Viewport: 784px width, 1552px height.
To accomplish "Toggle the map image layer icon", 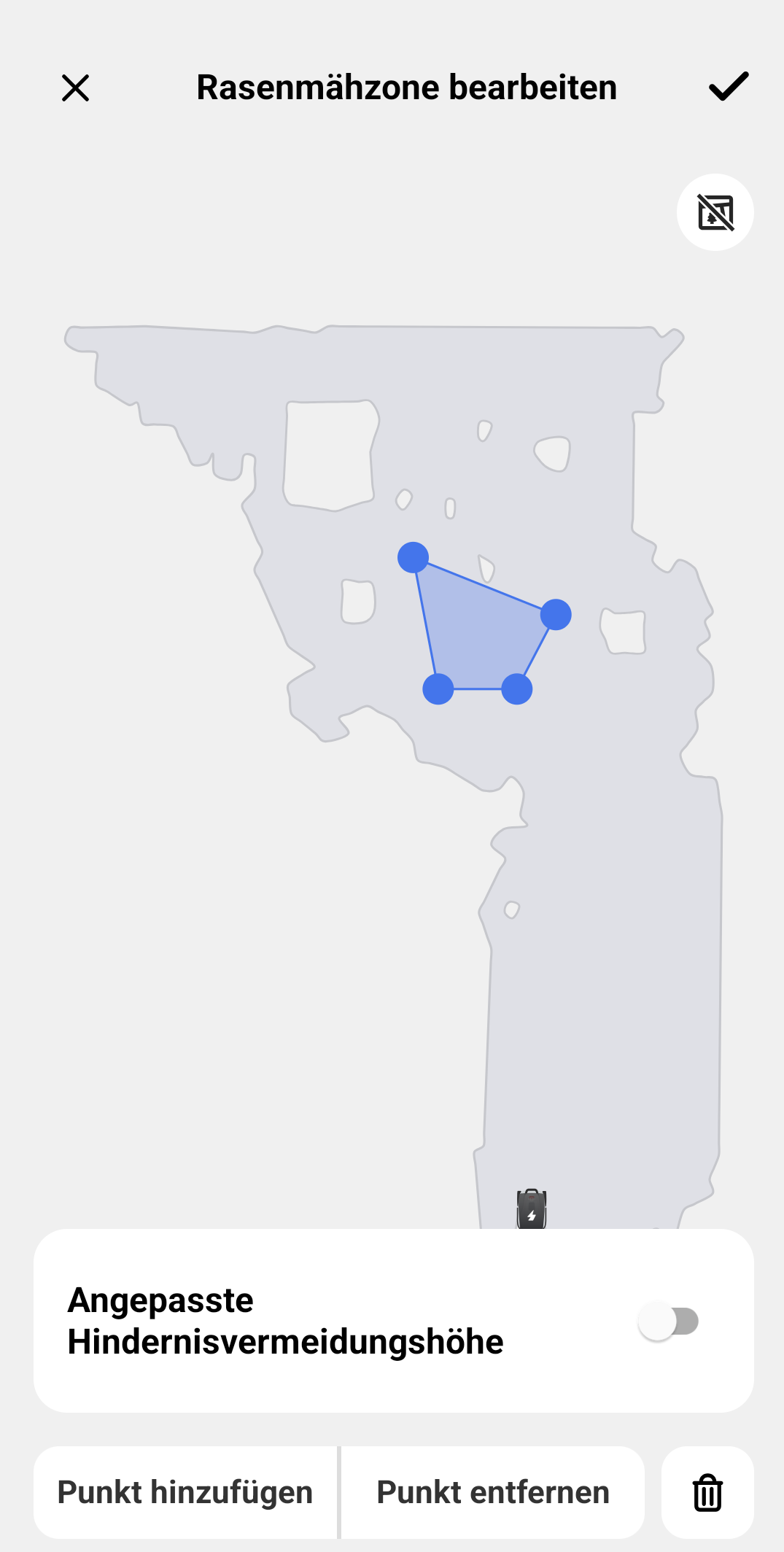I will 715,212.
